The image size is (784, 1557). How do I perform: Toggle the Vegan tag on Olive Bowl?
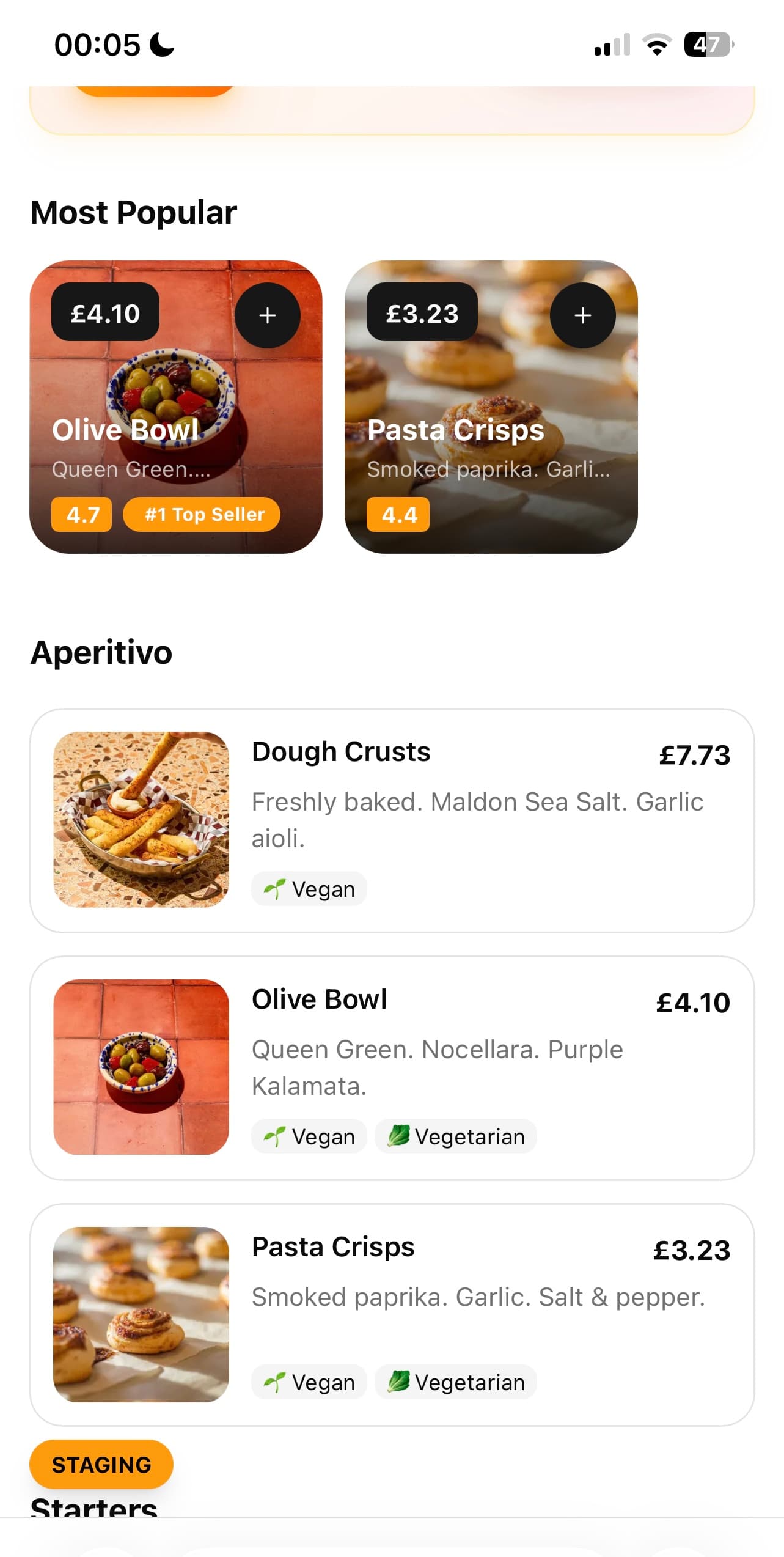pyautogui.click(x=309, y=1136)
